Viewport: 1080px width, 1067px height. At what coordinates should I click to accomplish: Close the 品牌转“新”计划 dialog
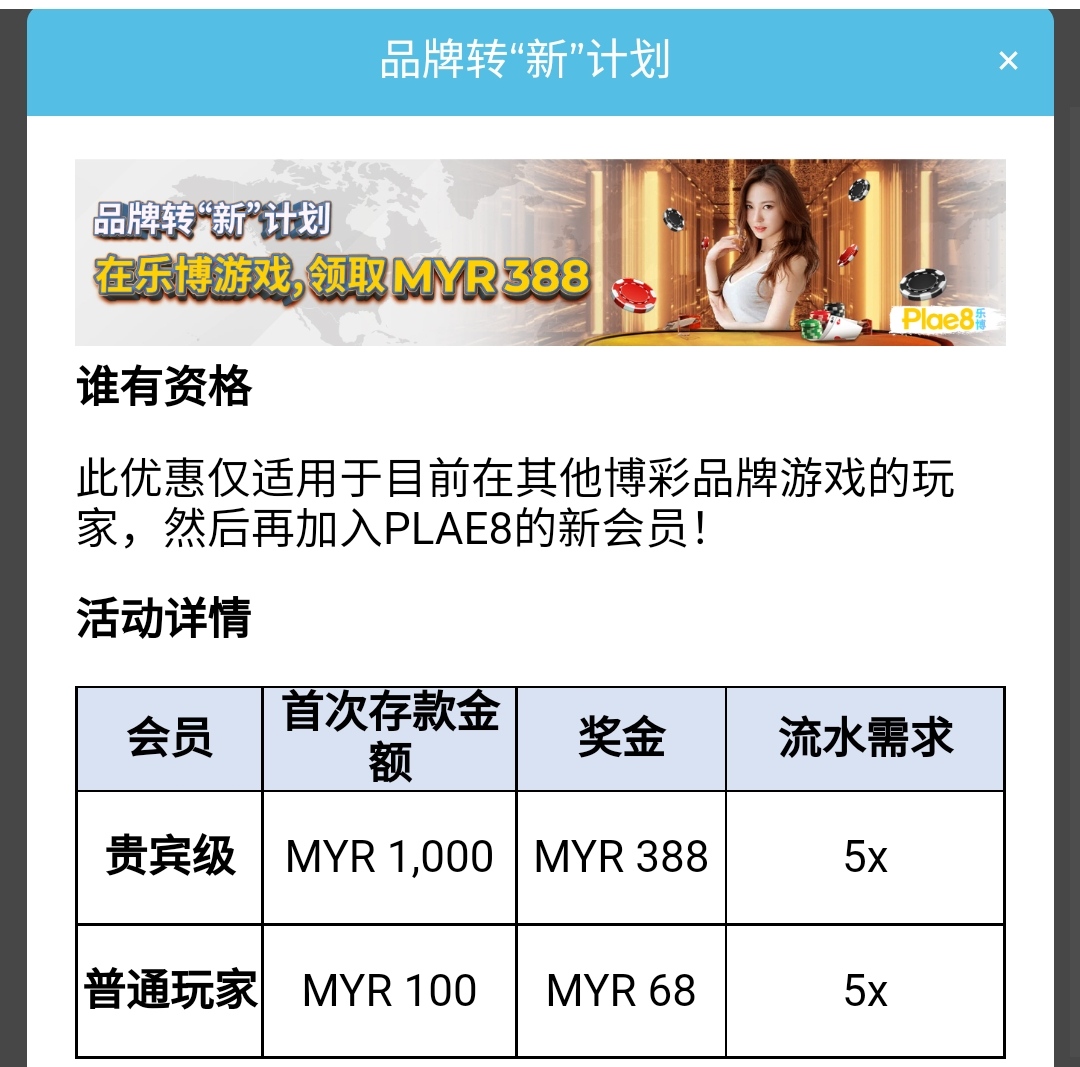1008,61
